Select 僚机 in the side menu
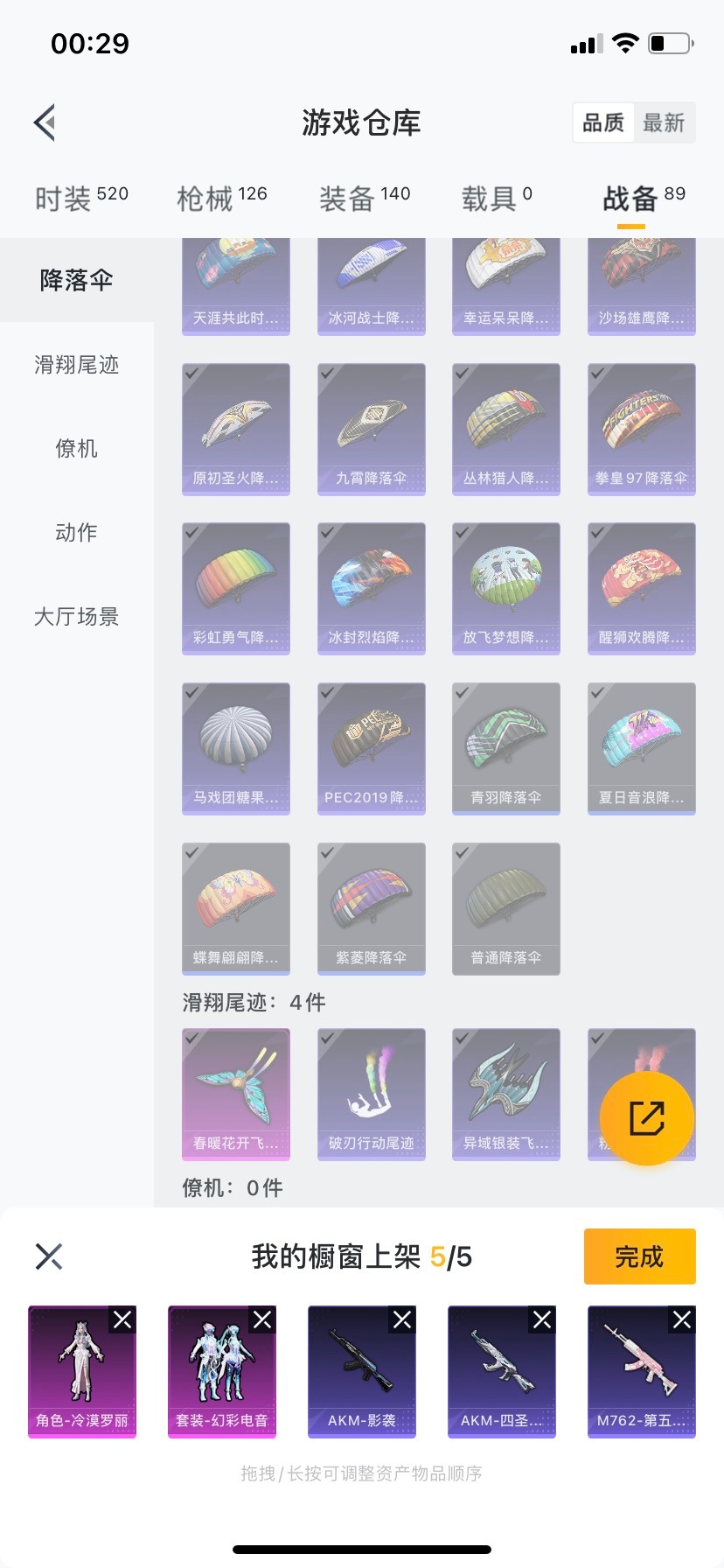Screen dimensions: 724x1568 (76, 448)
